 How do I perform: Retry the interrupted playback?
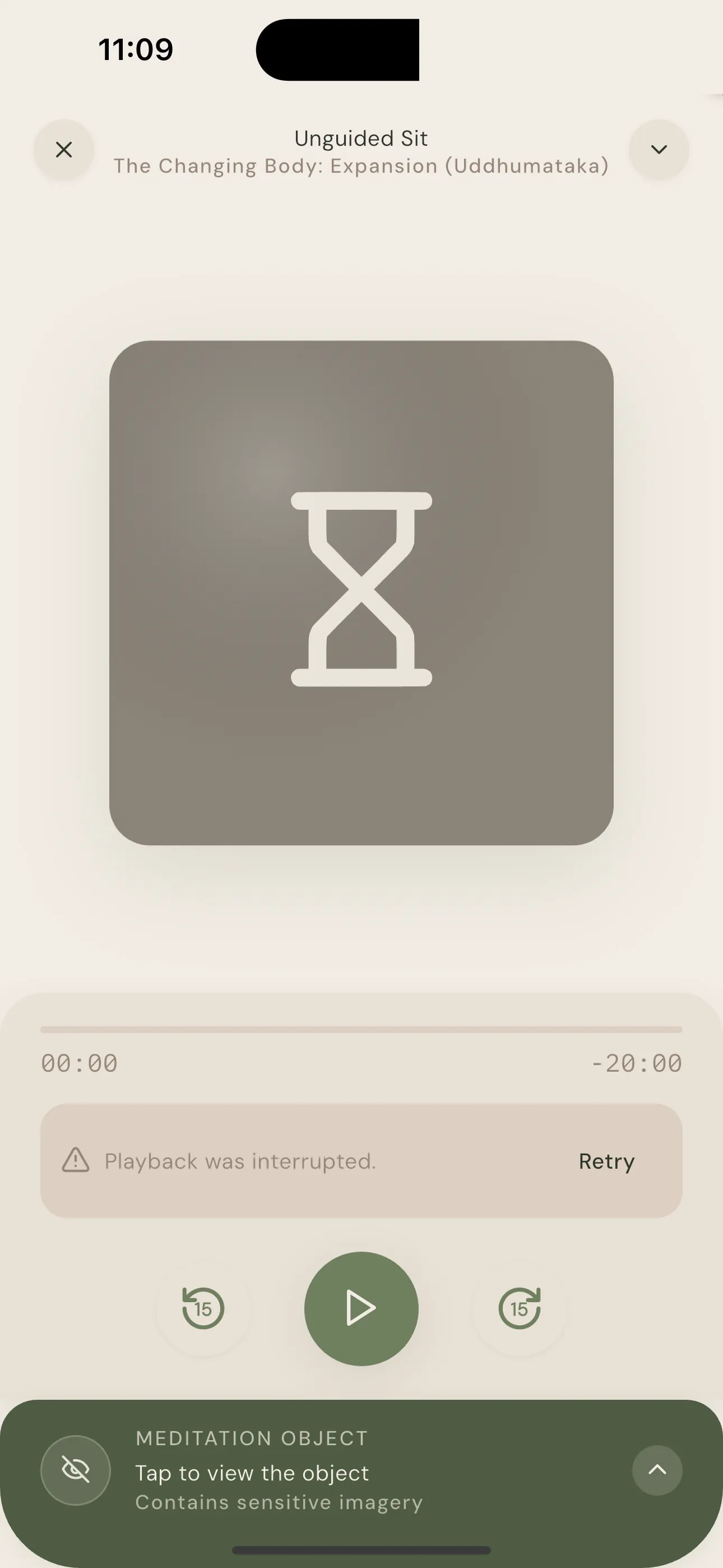point(606,1161)
